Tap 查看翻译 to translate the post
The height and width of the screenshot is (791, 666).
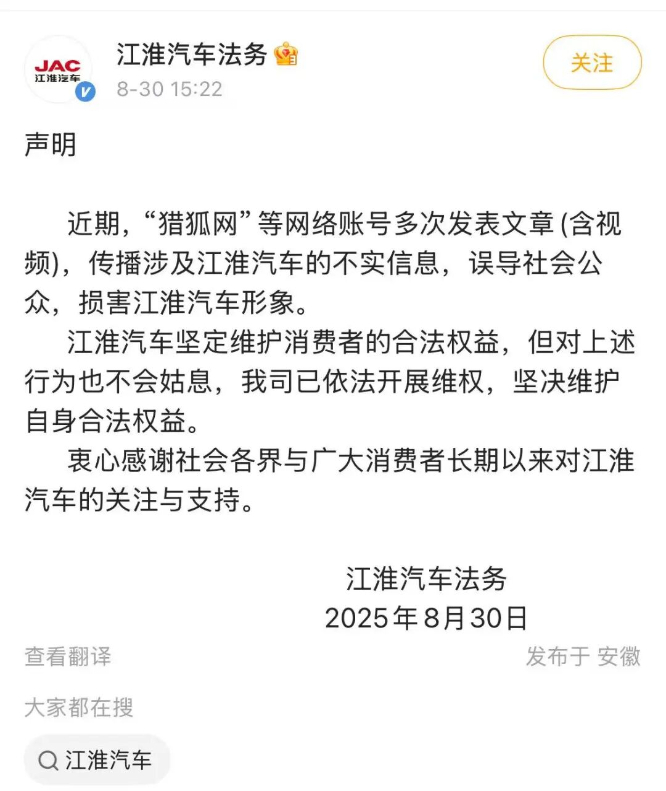tap(68, 656)
